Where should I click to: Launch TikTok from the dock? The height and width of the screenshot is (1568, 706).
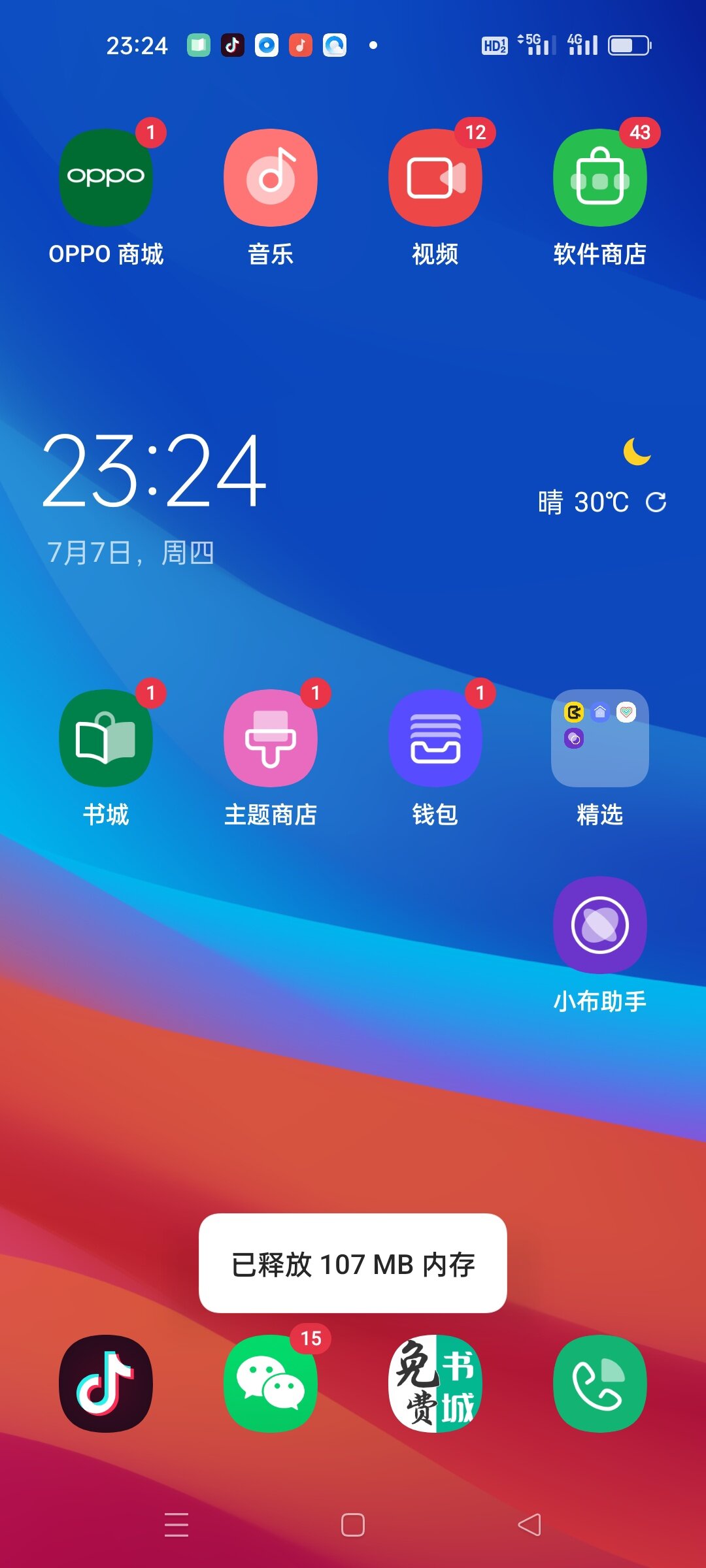pos(106,1384)
